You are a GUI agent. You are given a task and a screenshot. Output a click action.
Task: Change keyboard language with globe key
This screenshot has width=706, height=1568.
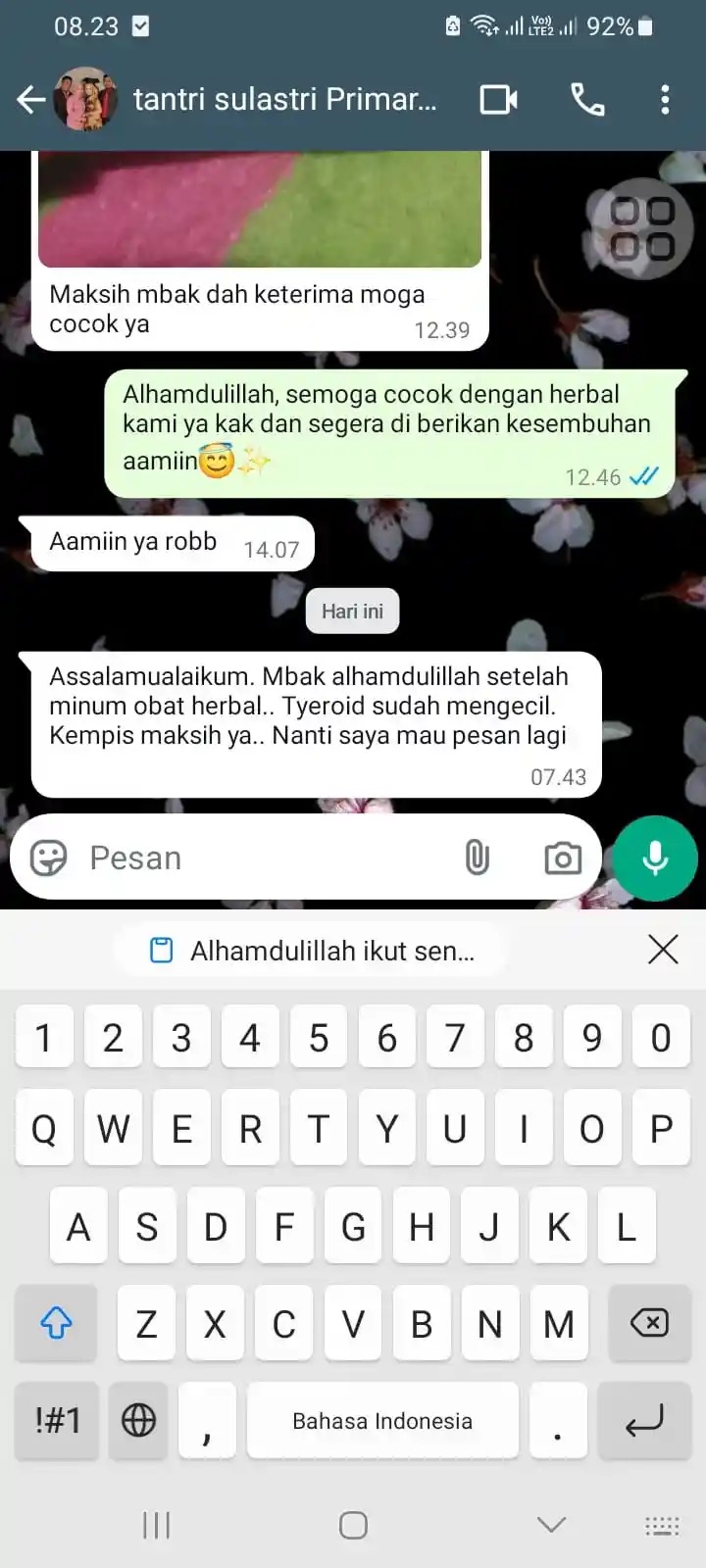(138, 1419)
